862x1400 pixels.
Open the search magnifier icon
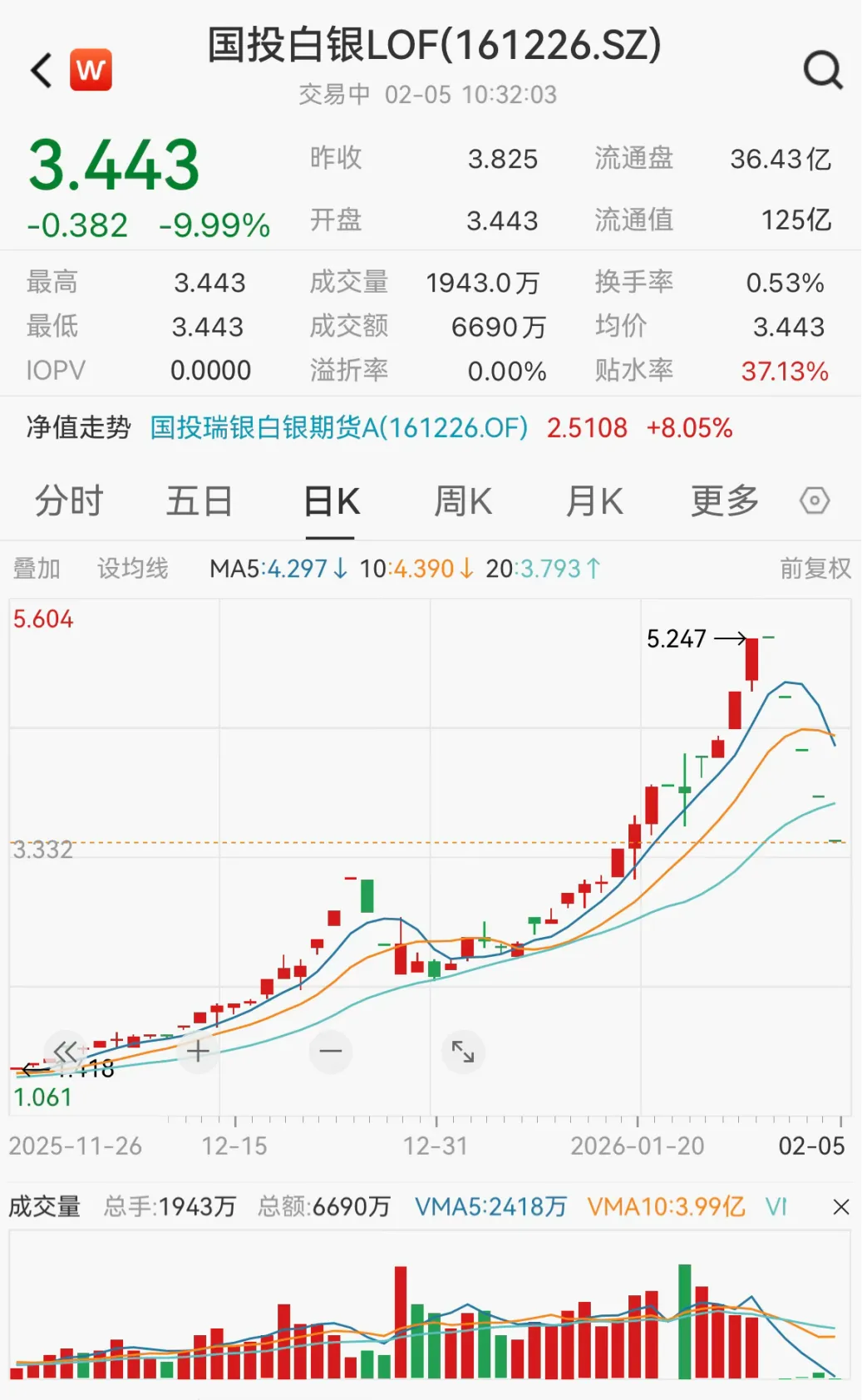click(823, 71)
